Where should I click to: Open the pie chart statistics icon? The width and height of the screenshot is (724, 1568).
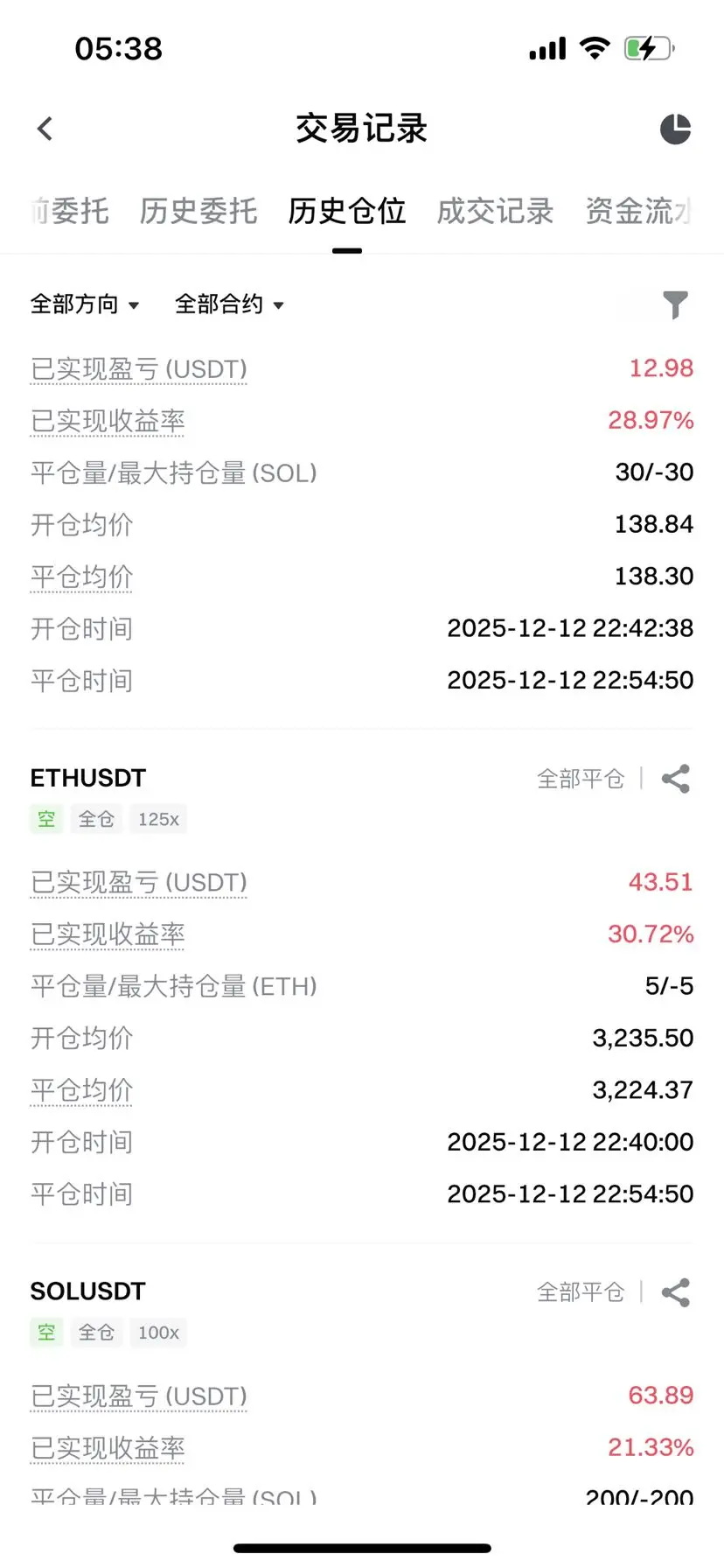[x=675, y=129]
